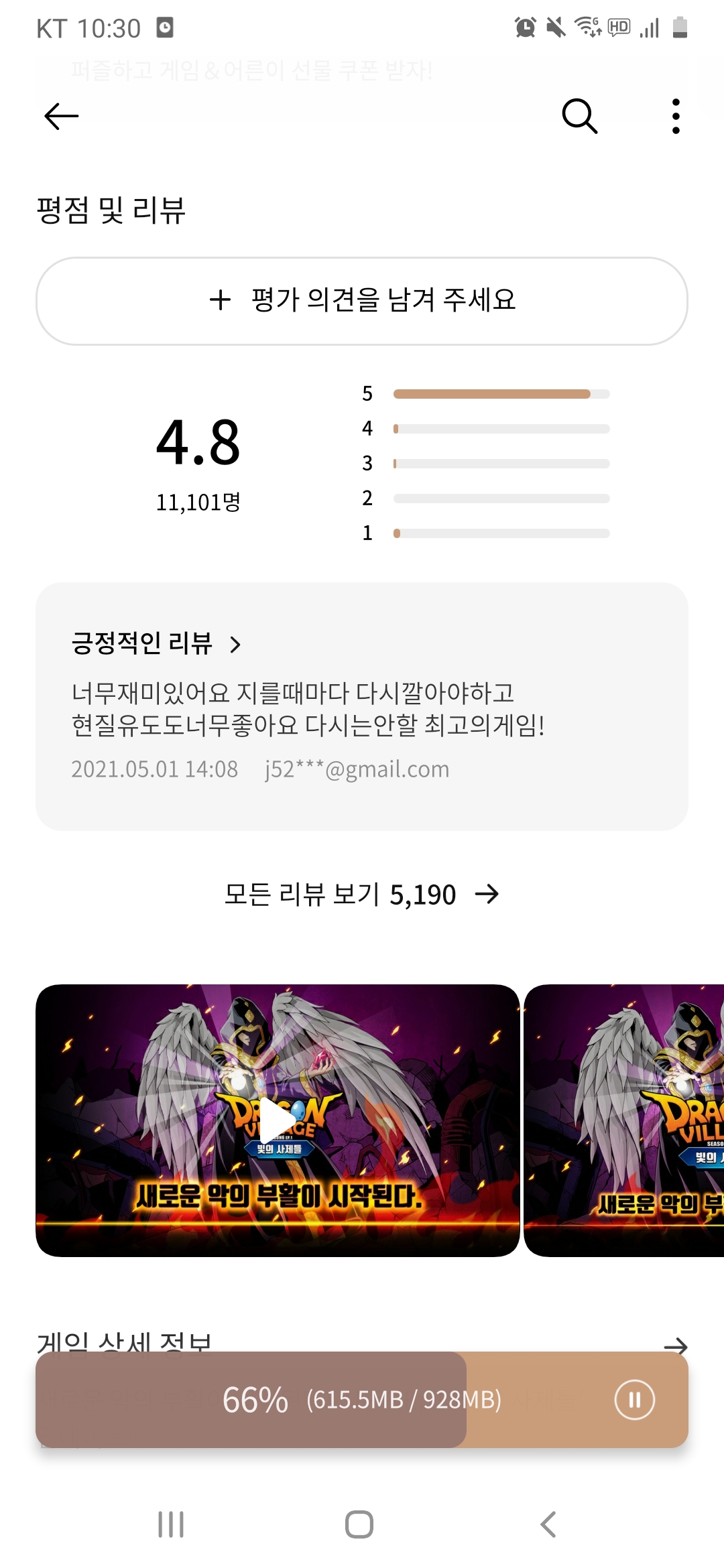Open the search icon in the app bar

(x=580, y=117)
